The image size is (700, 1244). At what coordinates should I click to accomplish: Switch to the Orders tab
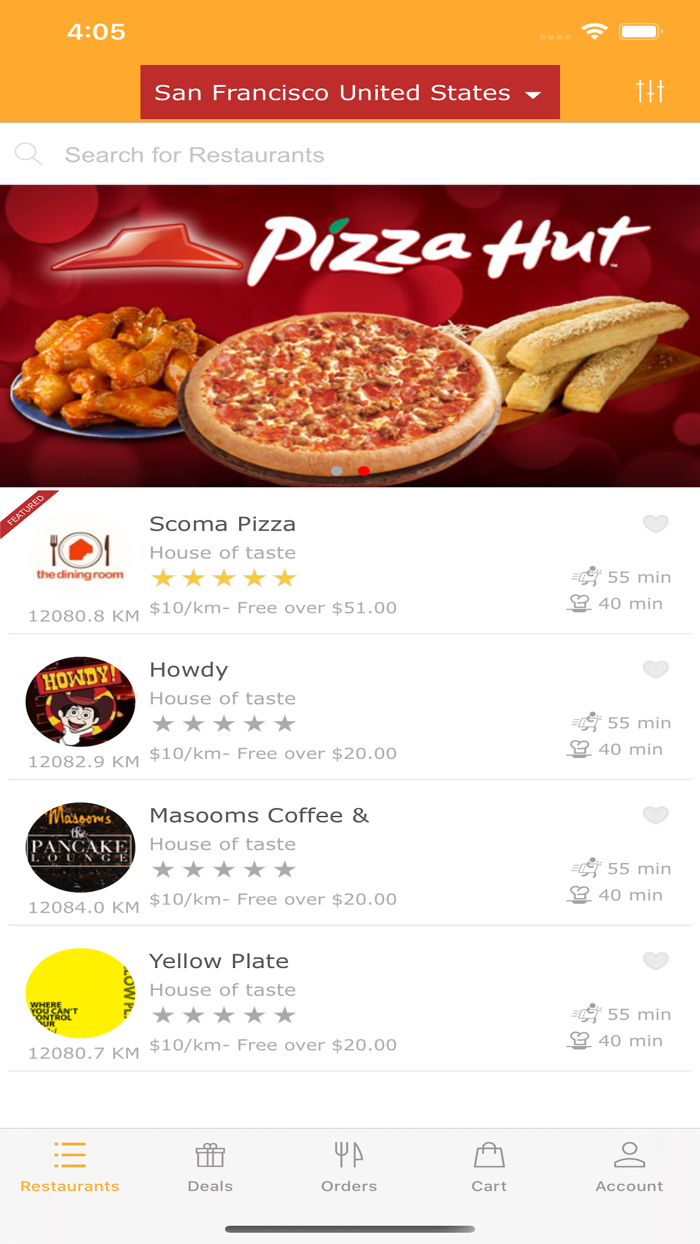pyautogui.click(x=349, y=1168)
